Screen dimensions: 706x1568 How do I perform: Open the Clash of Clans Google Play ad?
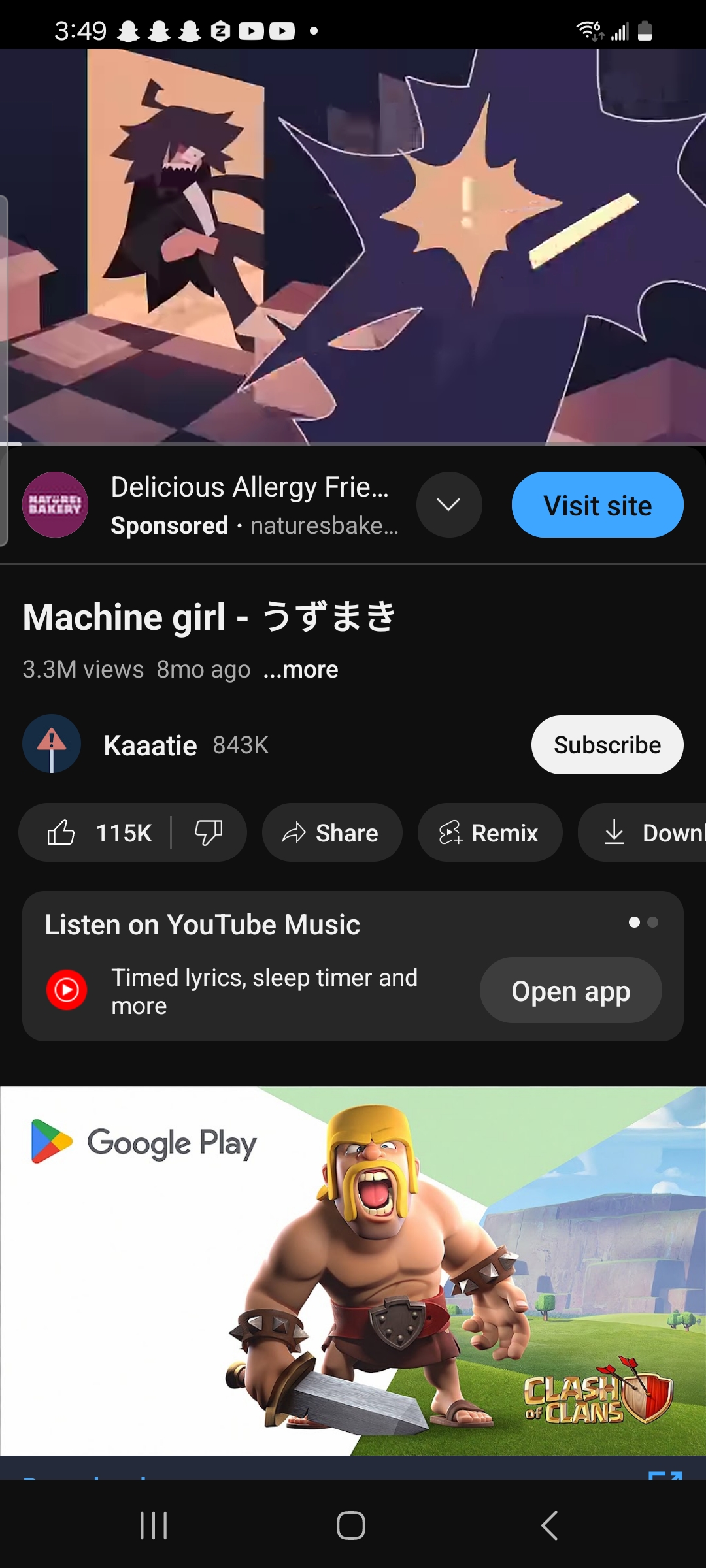click(x=353, y=1271)
